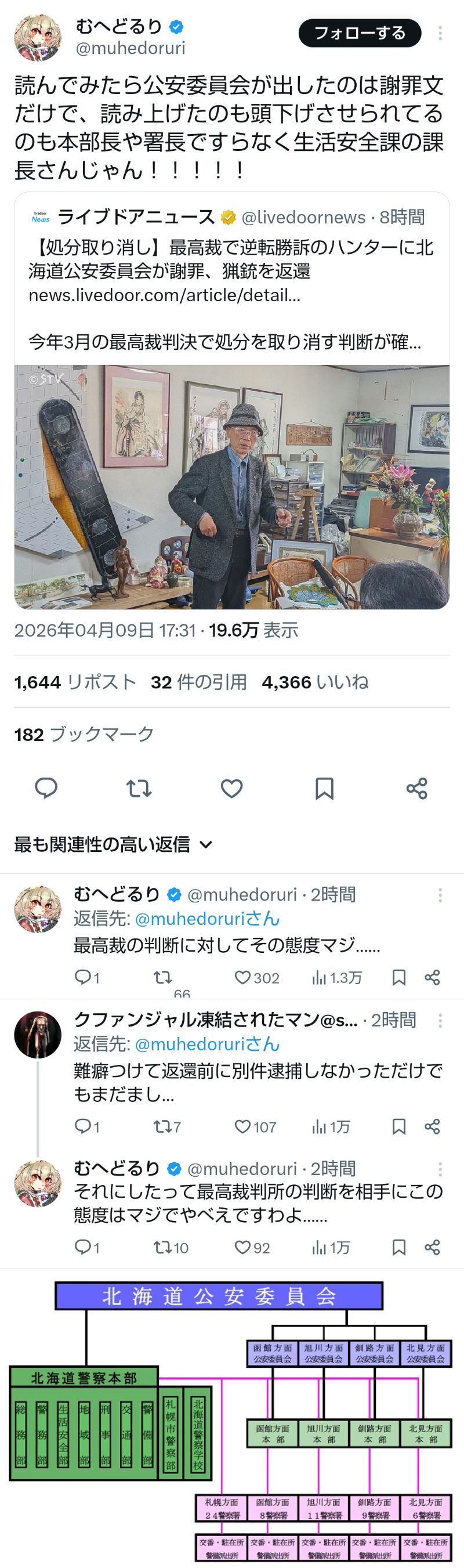Open overflow menu on クファンジャル reply
Image resolution: width=464 pixels, height=1568 pixels.
[x=440, y=1020]
